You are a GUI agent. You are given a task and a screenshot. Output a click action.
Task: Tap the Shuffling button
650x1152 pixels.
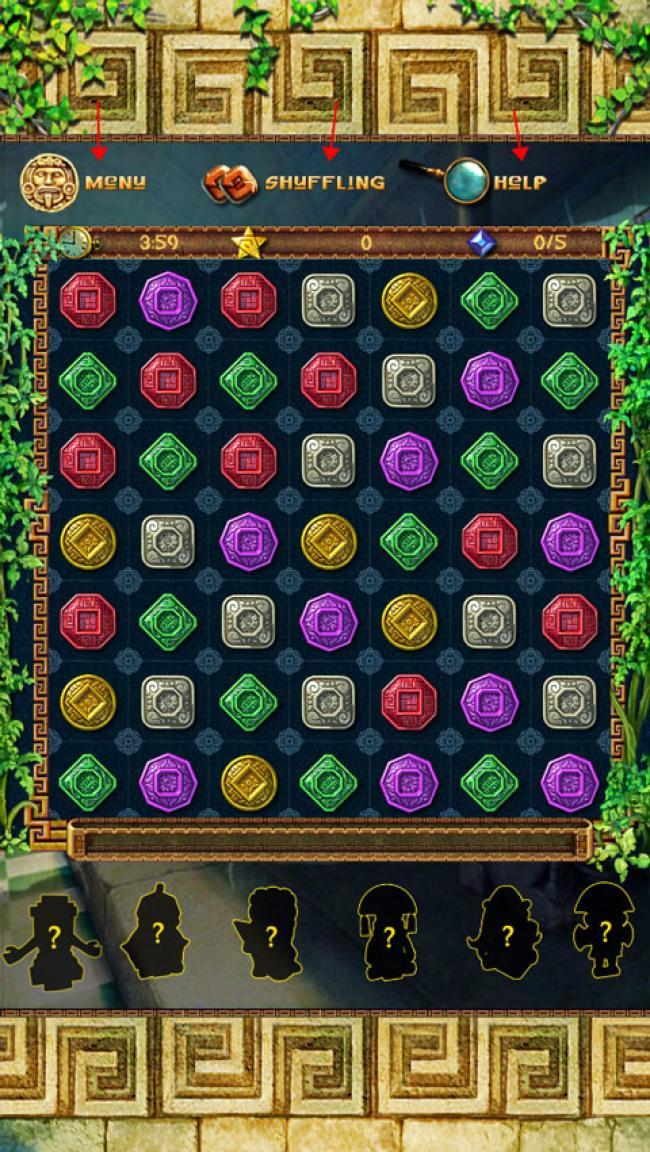coord(294,182)
